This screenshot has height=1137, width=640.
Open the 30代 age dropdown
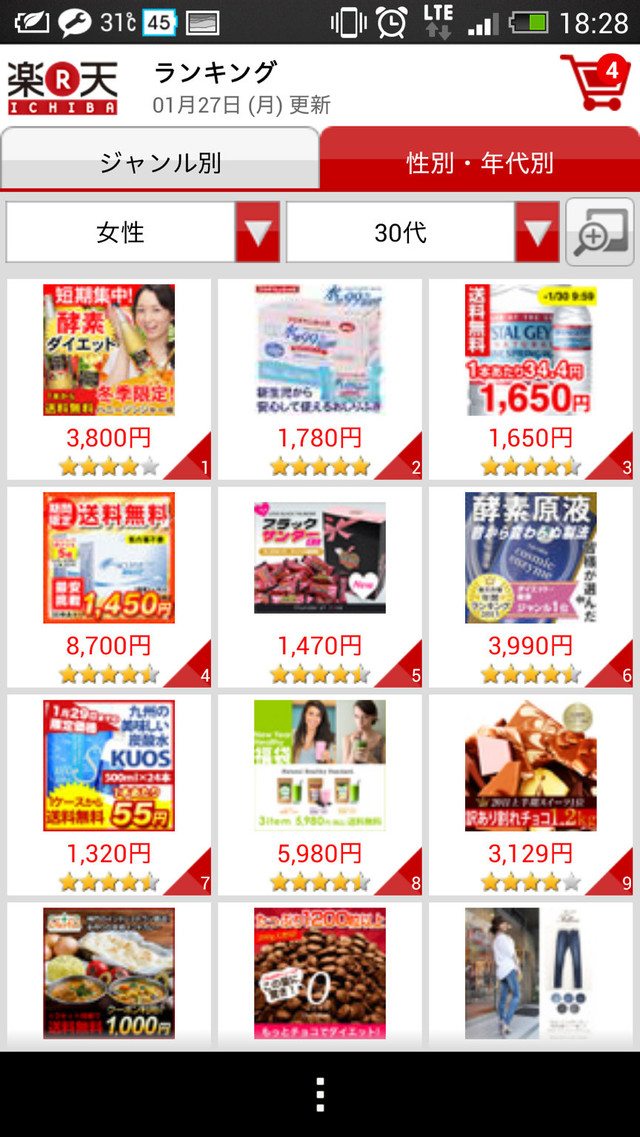point(422,233)
